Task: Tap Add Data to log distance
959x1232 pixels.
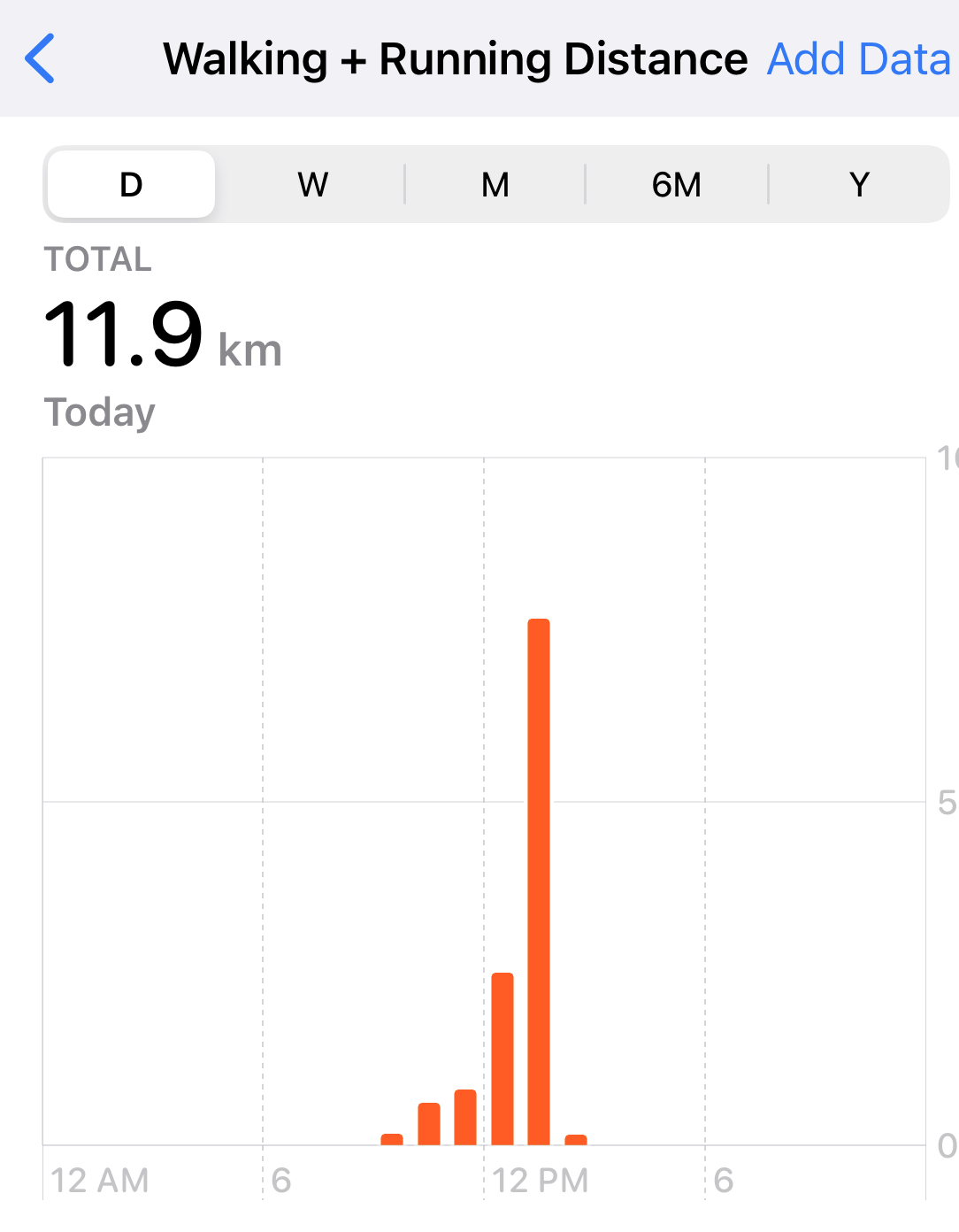Action: (x=857, y=59)
